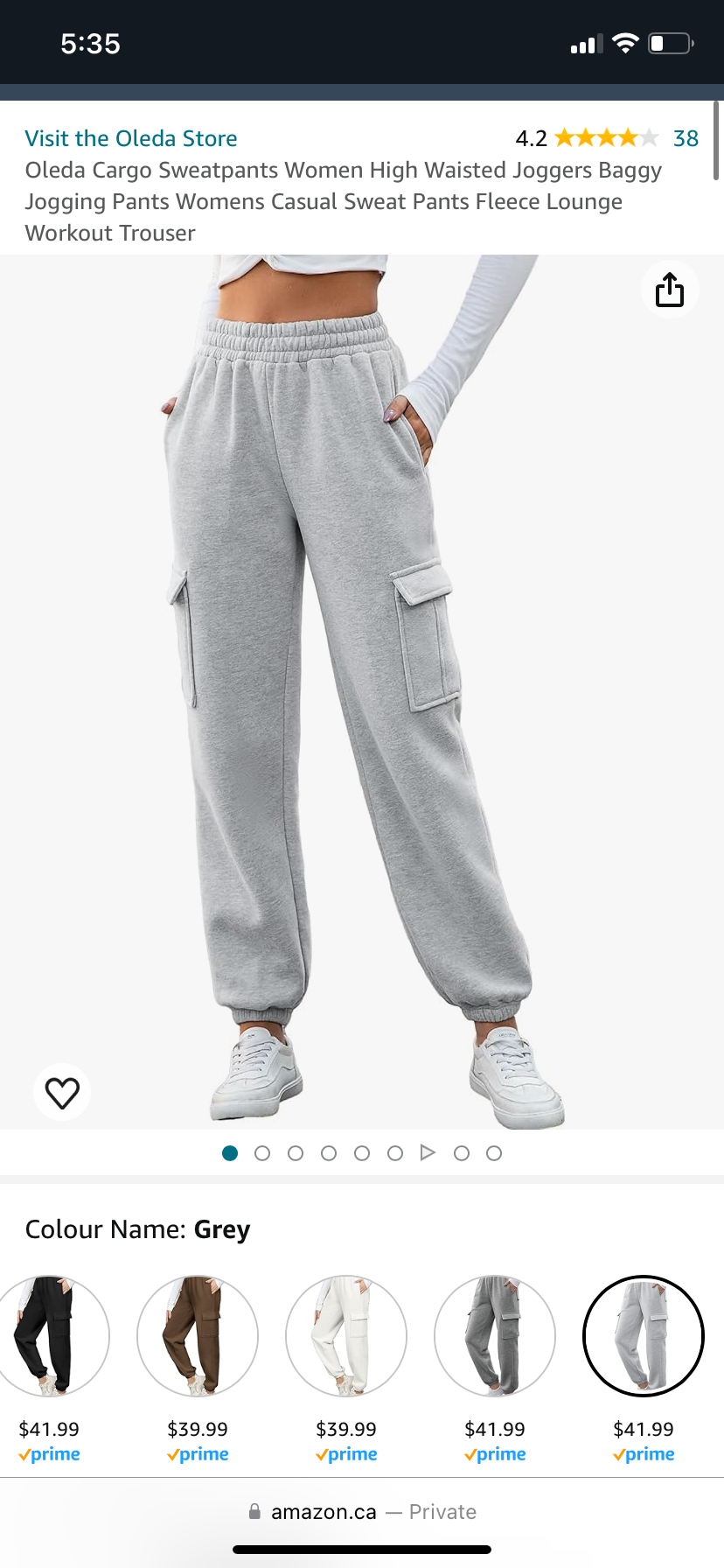
Task: Tap the amazon.ca address bar
Action: [323, 1511]
